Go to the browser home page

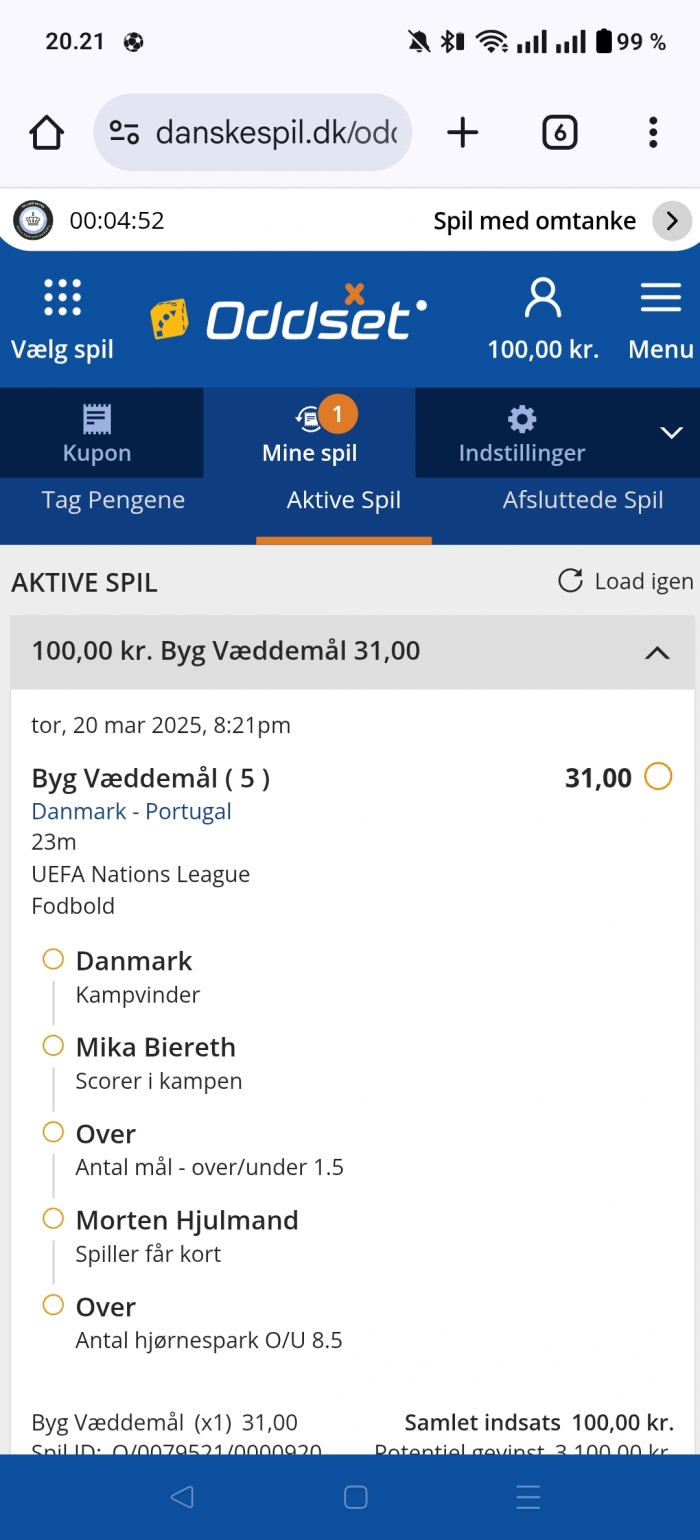(46, 132)
